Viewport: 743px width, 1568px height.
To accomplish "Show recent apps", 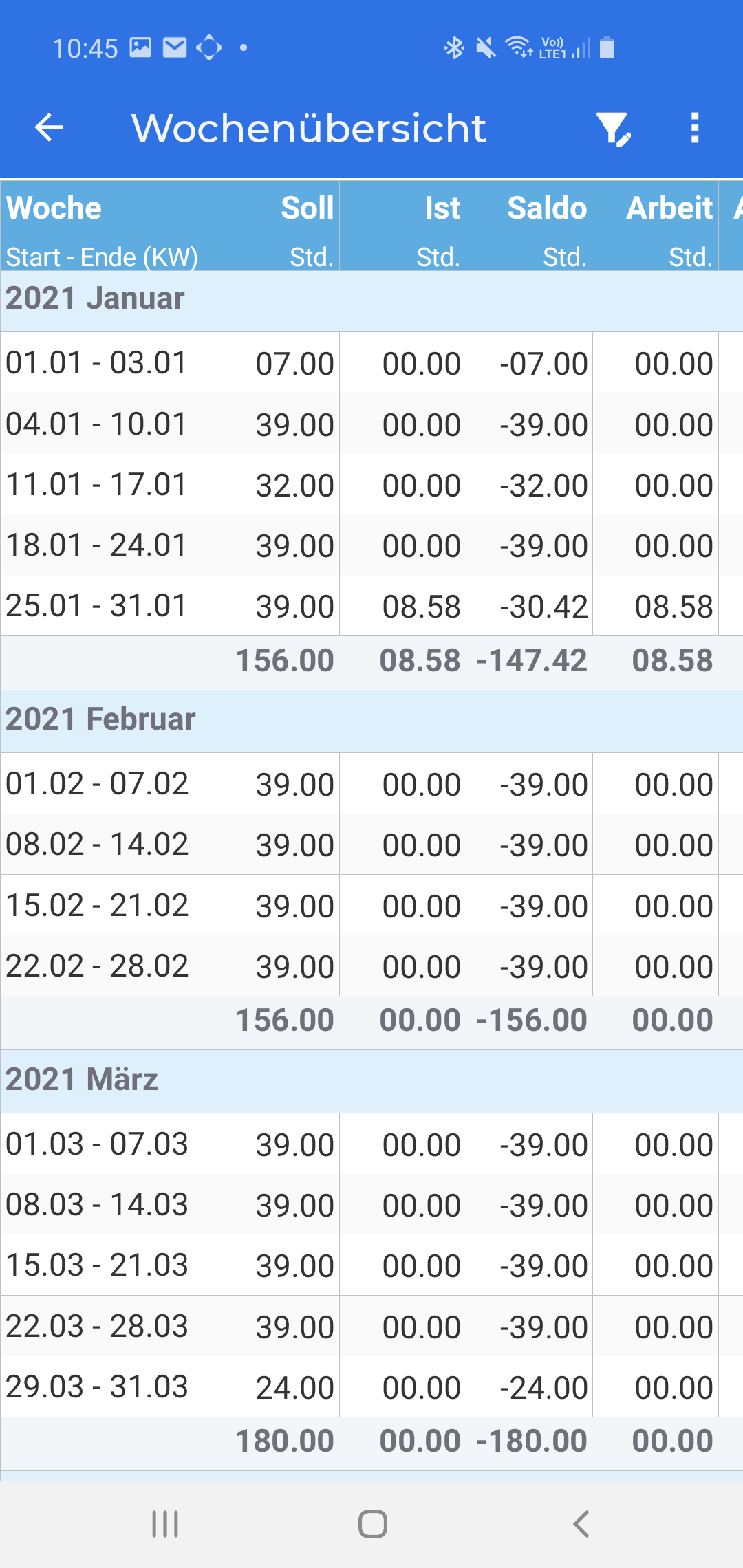I will click(165, 1523).
